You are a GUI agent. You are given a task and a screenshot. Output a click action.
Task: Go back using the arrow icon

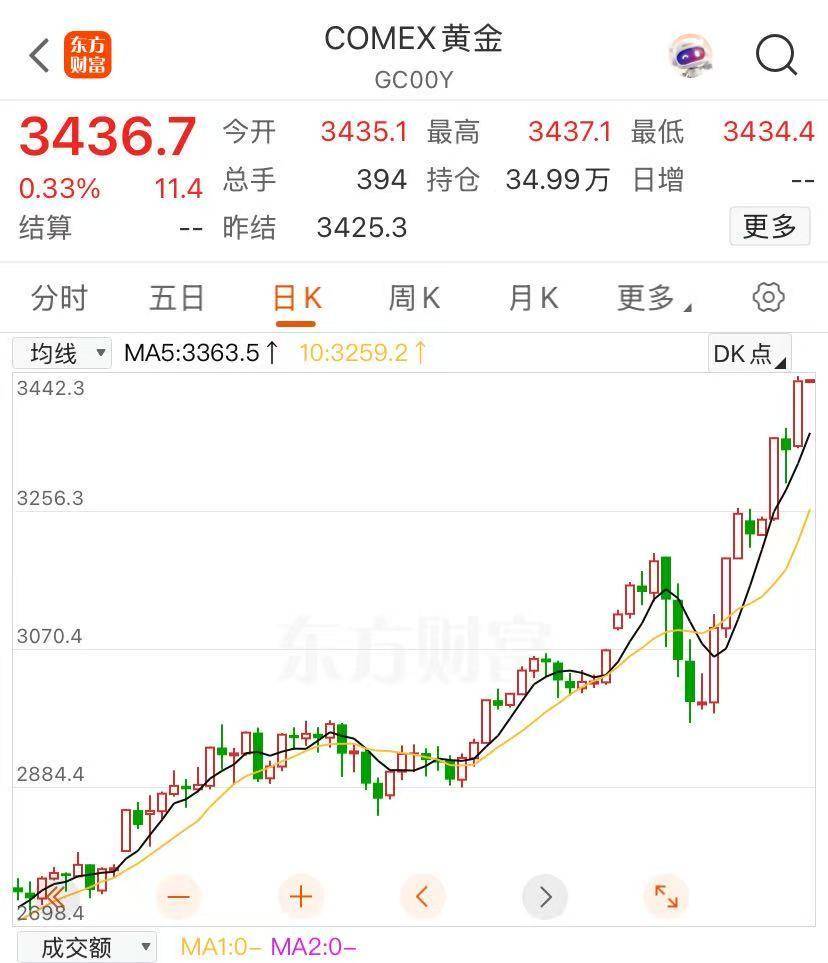coord(37,56)
